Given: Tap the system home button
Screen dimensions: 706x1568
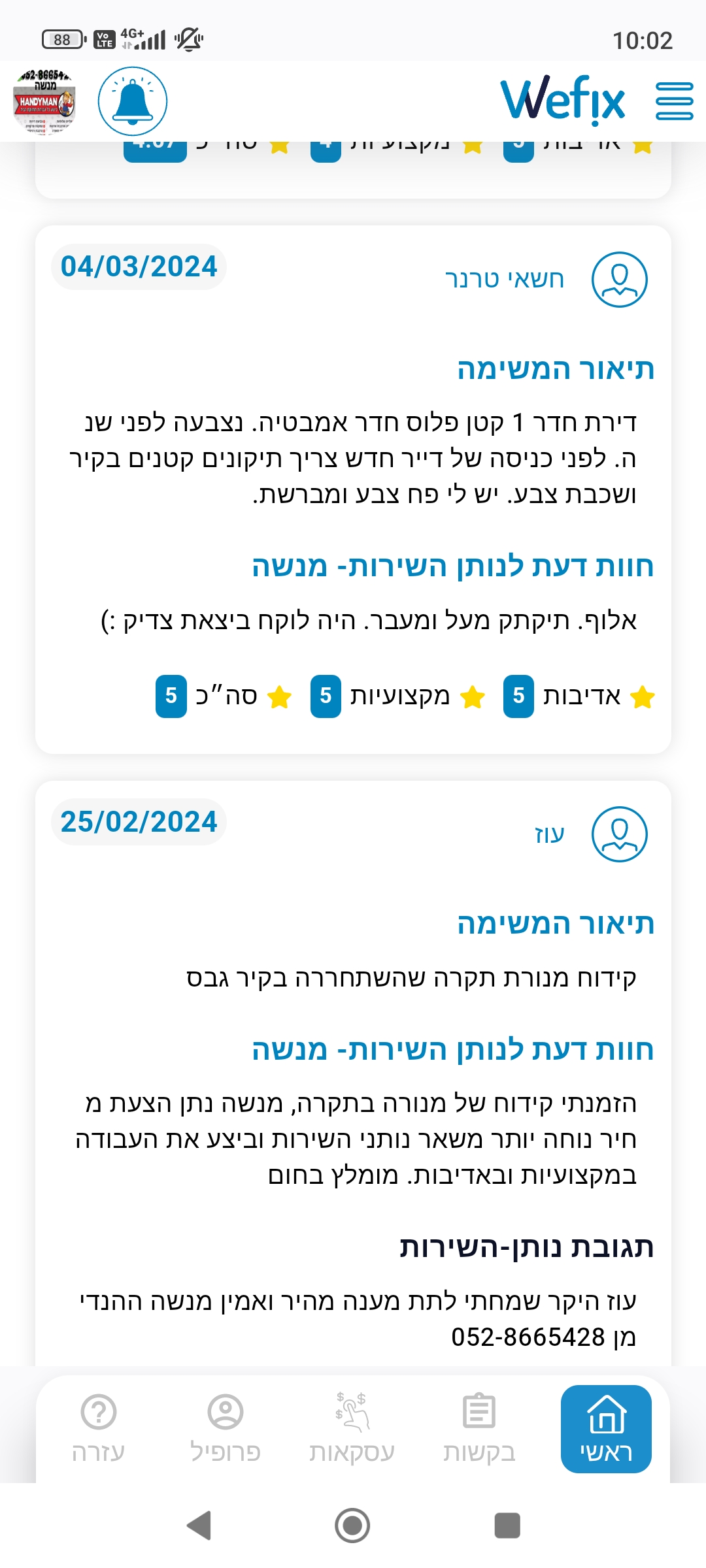Looking at the screenshot, I should coord(352,1526).
